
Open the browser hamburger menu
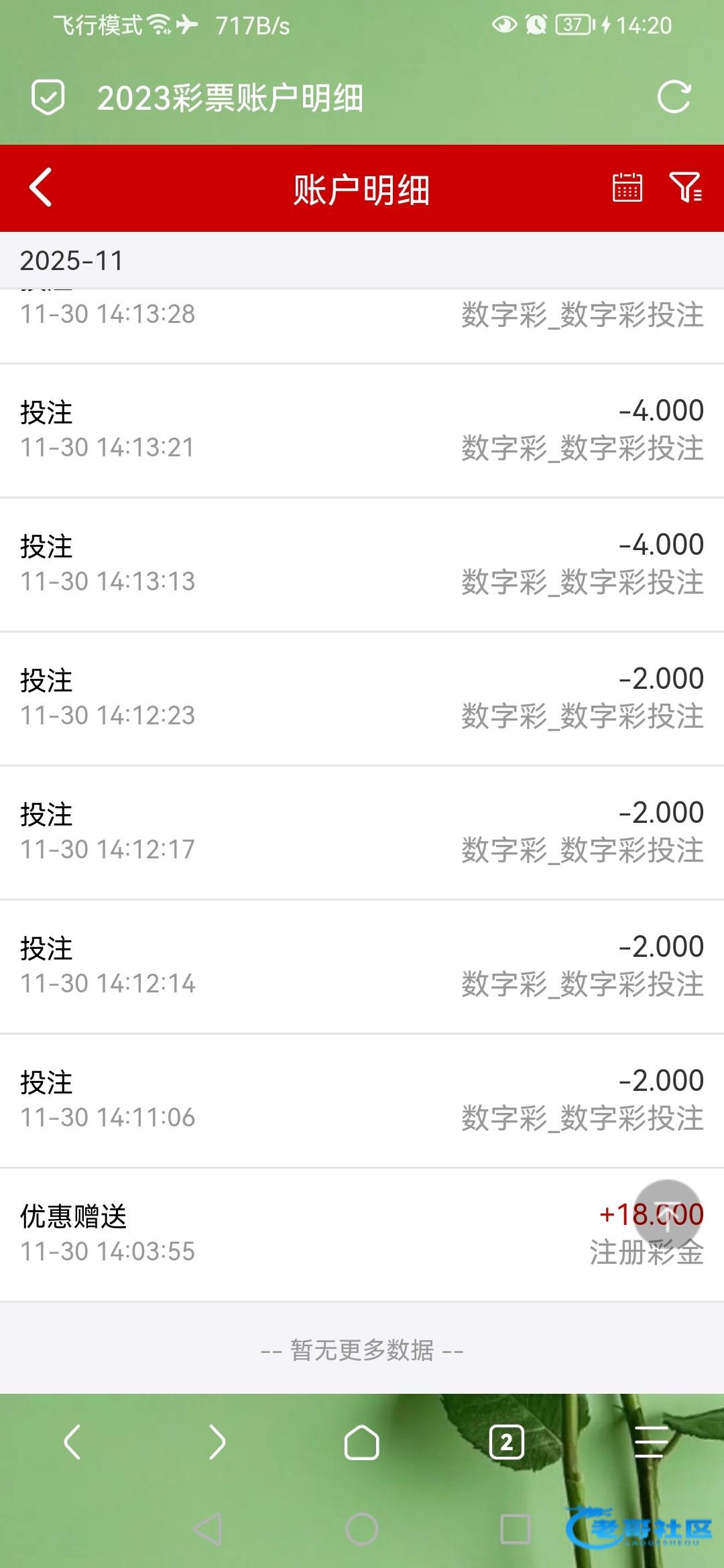tap(651, 1442)
